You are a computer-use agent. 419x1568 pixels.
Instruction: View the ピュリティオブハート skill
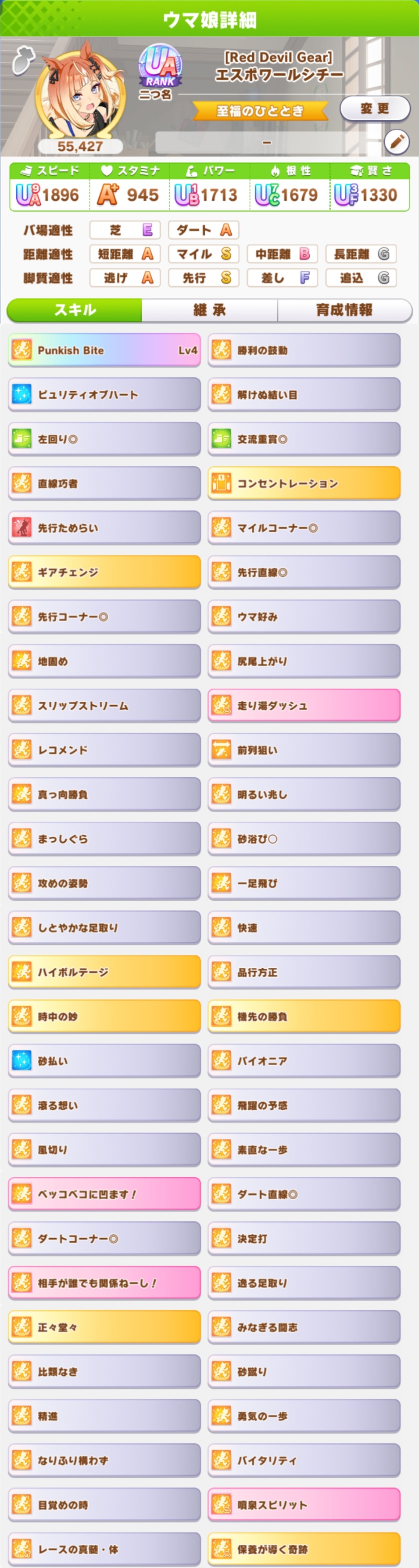point(104,395)
